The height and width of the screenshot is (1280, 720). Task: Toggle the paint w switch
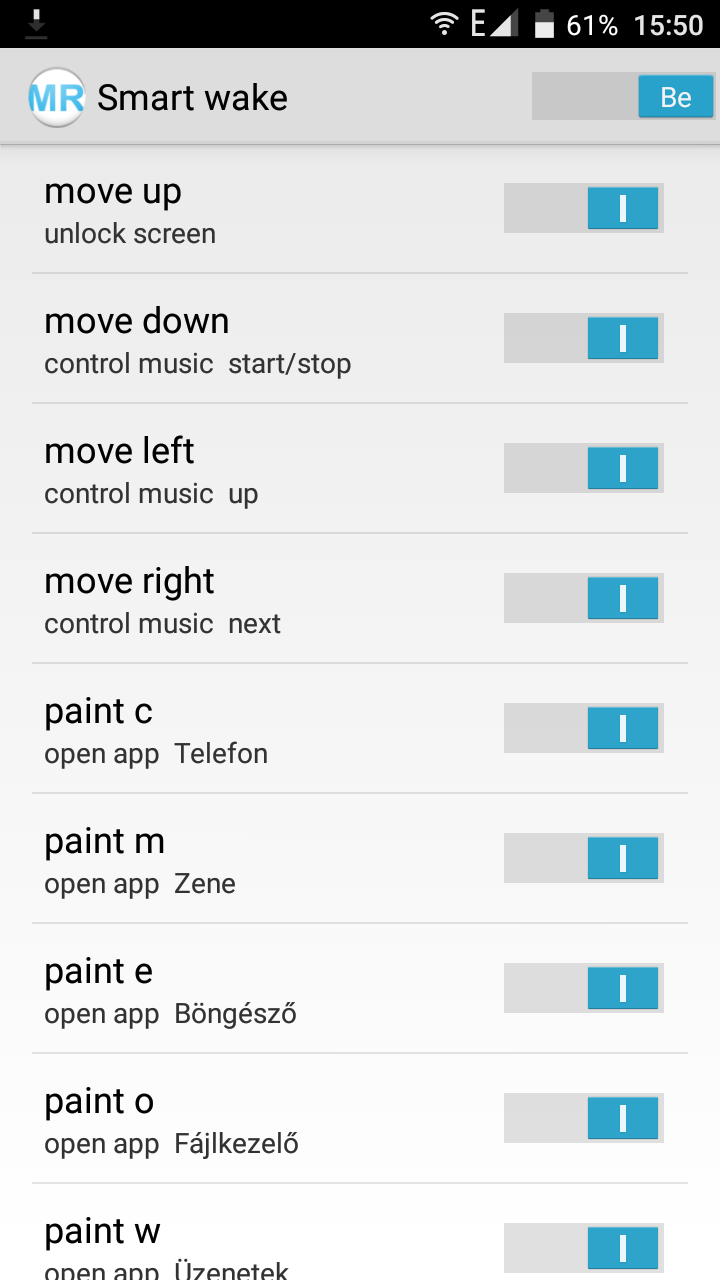coord(584,1248)
